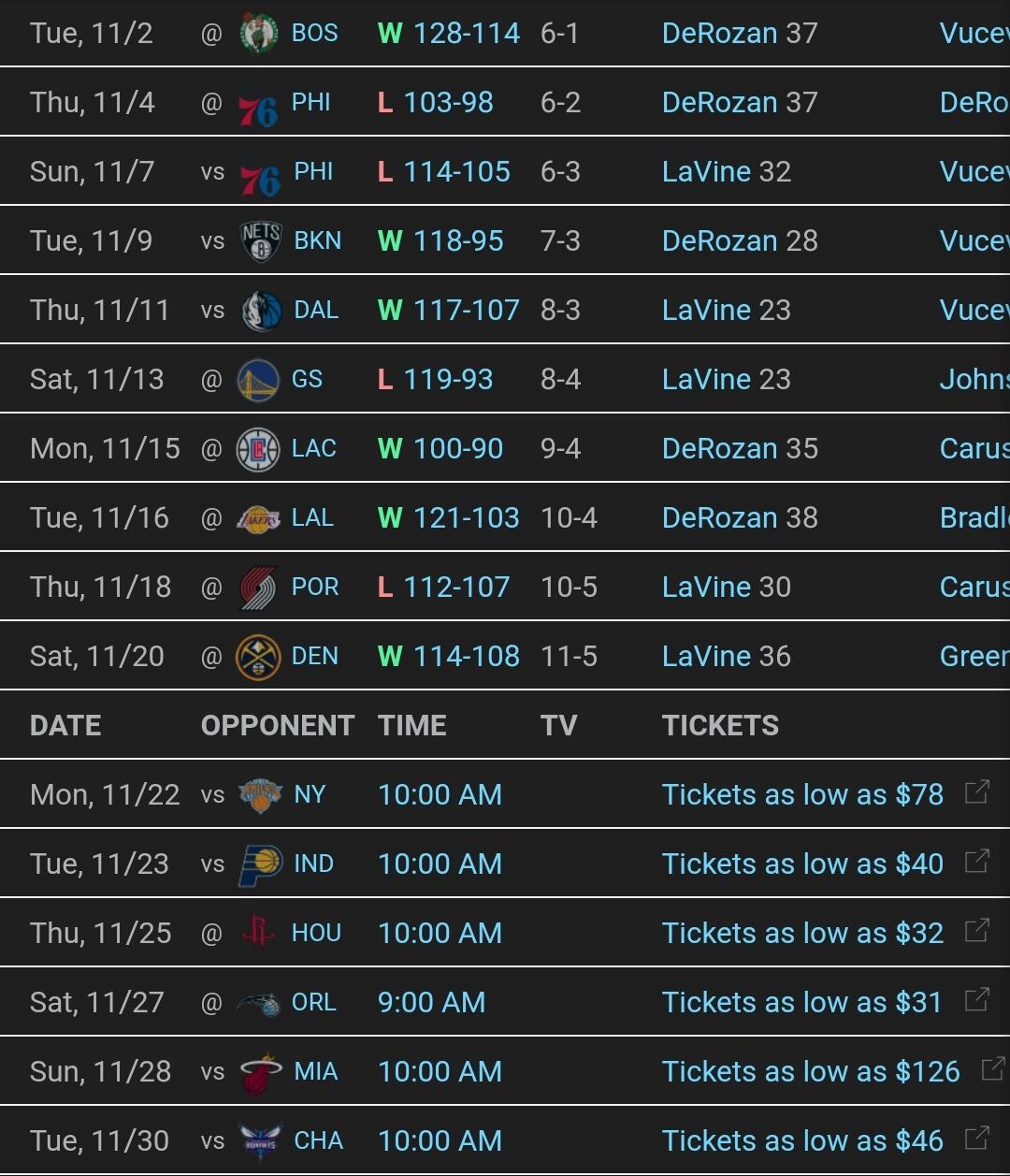The image size is (1010, 1176).
Task: Open the DEN Nuggets team page
Action: [x=314, y=657]
